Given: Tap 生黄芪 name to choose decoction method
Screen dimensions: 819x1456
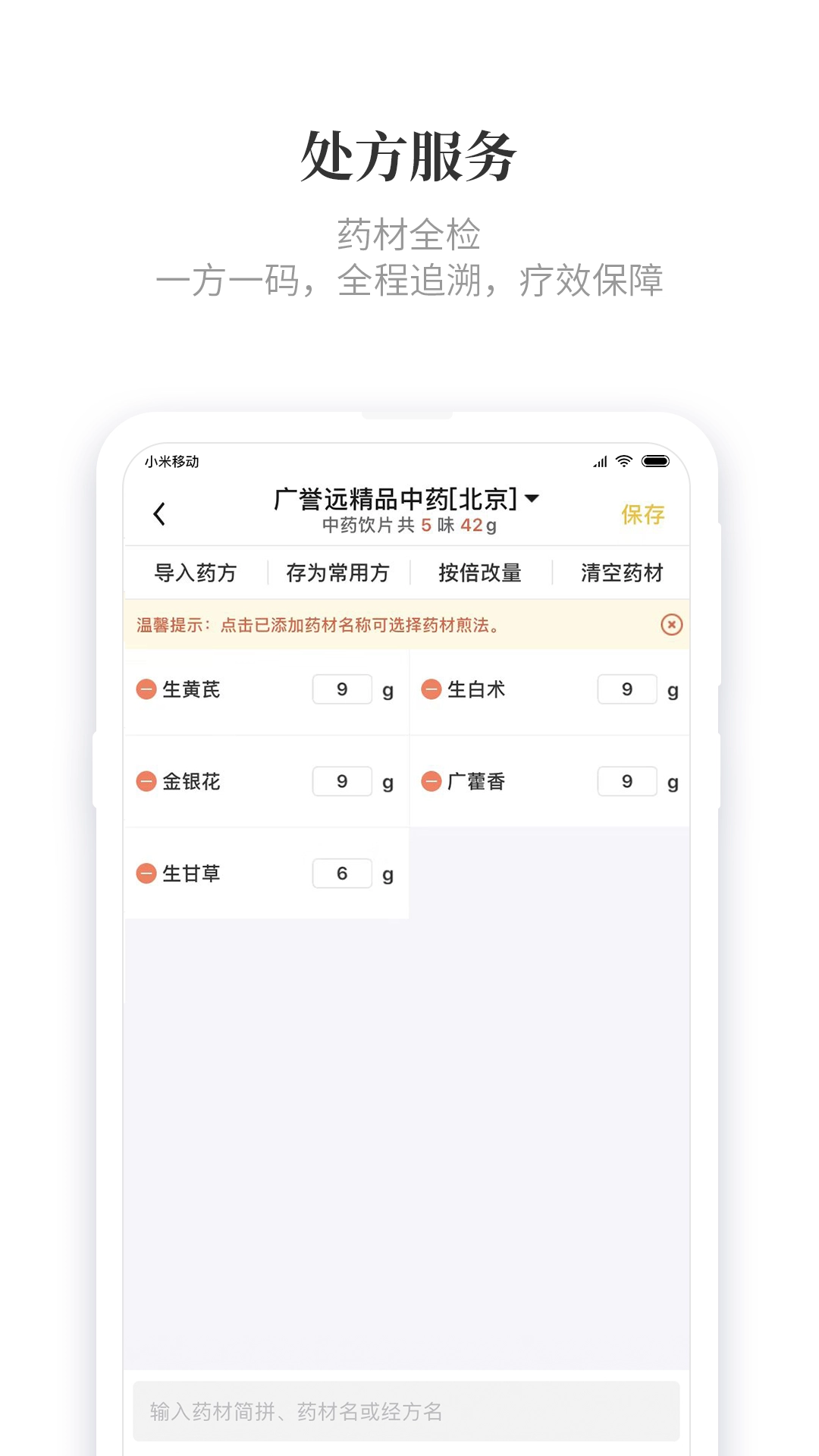Looking at the screenshot, I should pos(191,689).
